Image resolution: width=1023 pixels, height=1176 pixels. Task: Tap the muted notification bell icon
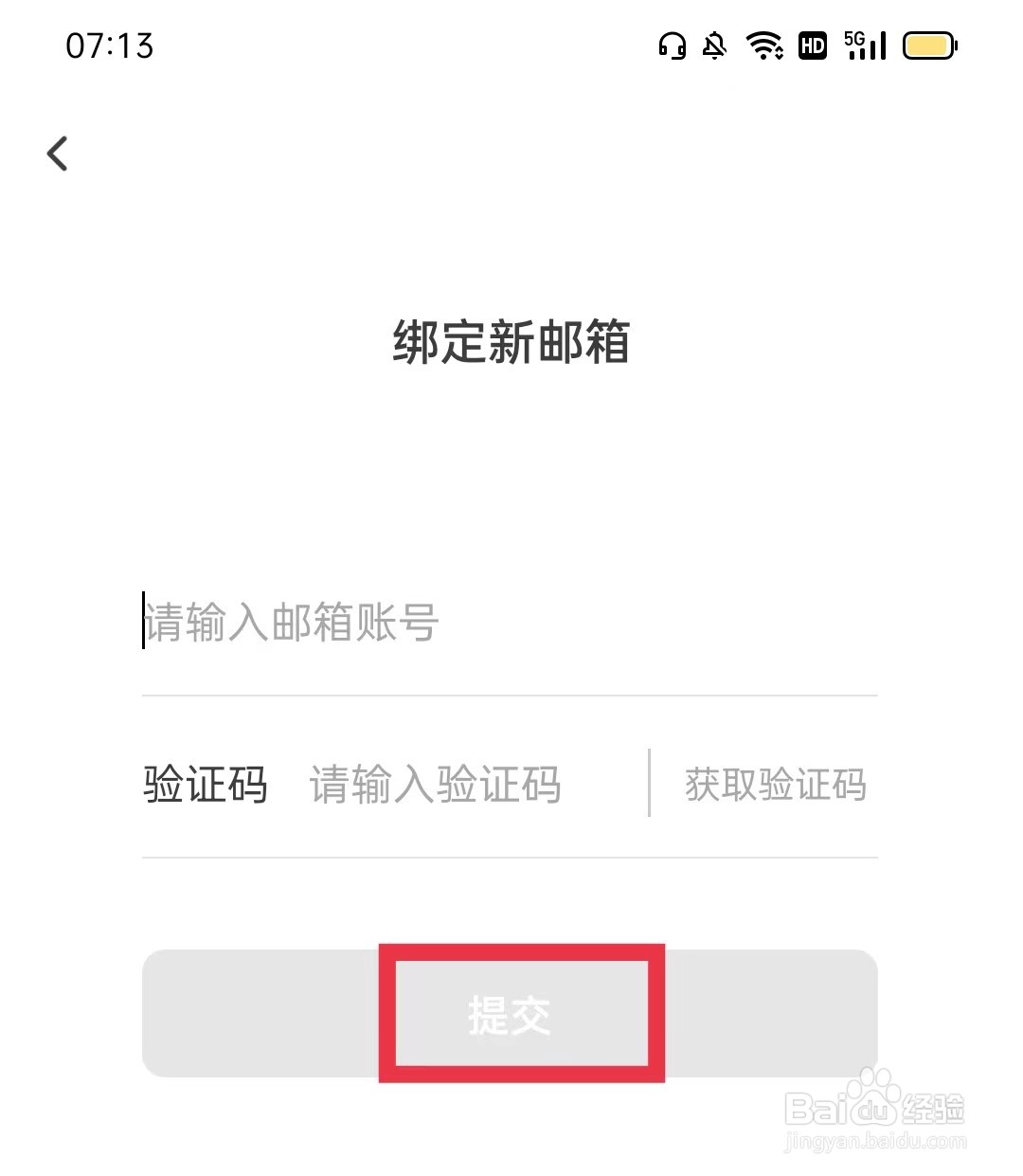[x=716, y=45]
